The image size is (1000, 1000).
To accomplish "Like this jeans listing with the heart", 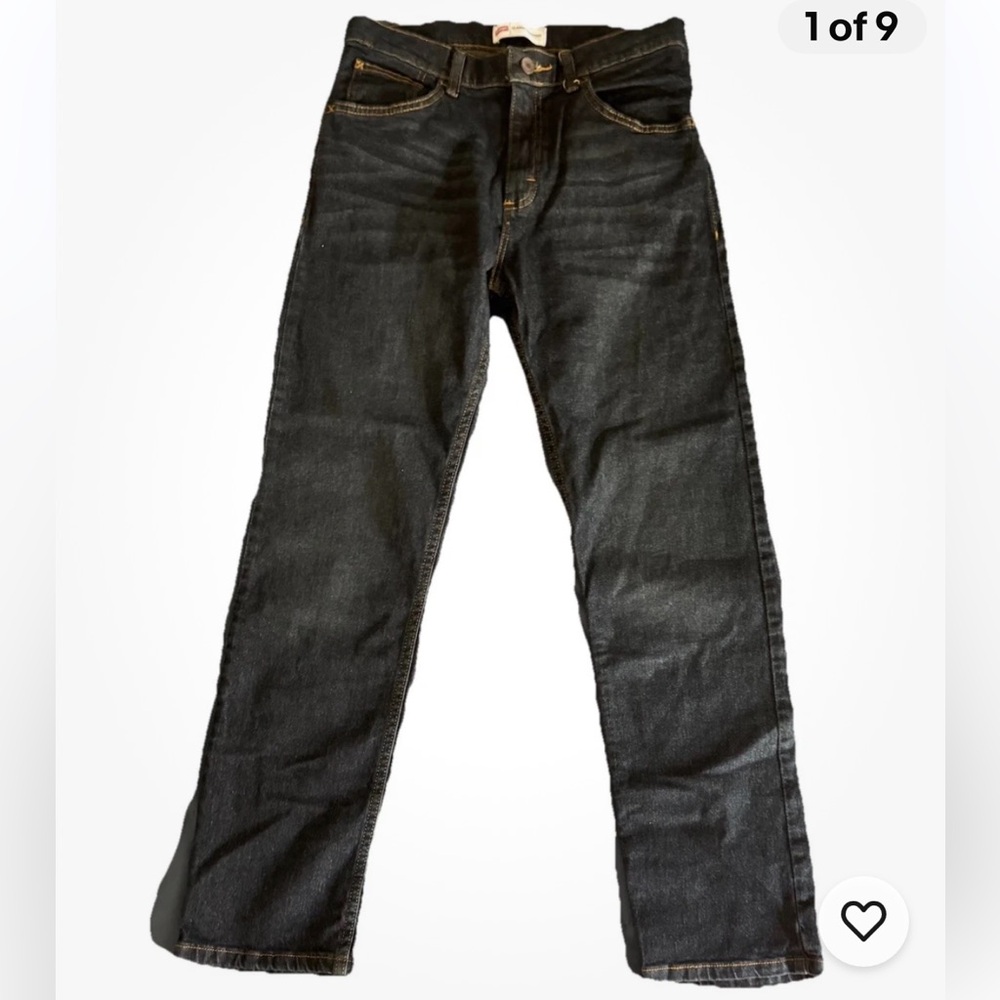I will tap(863, 921).
